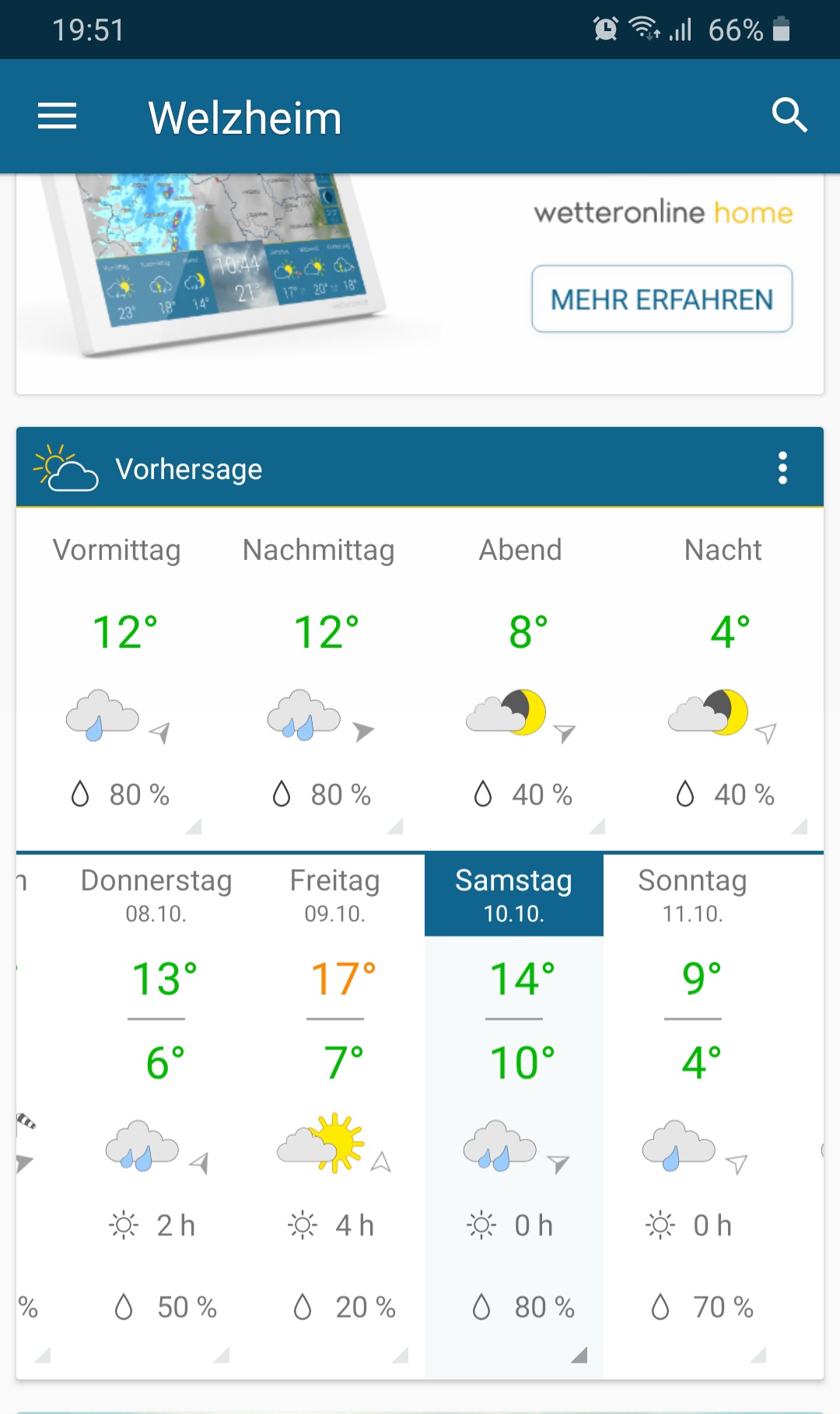The height and width of the screenshot is (1414, 840).
Task: Expand the Vormittag forecast details
Action: (117, 677)
